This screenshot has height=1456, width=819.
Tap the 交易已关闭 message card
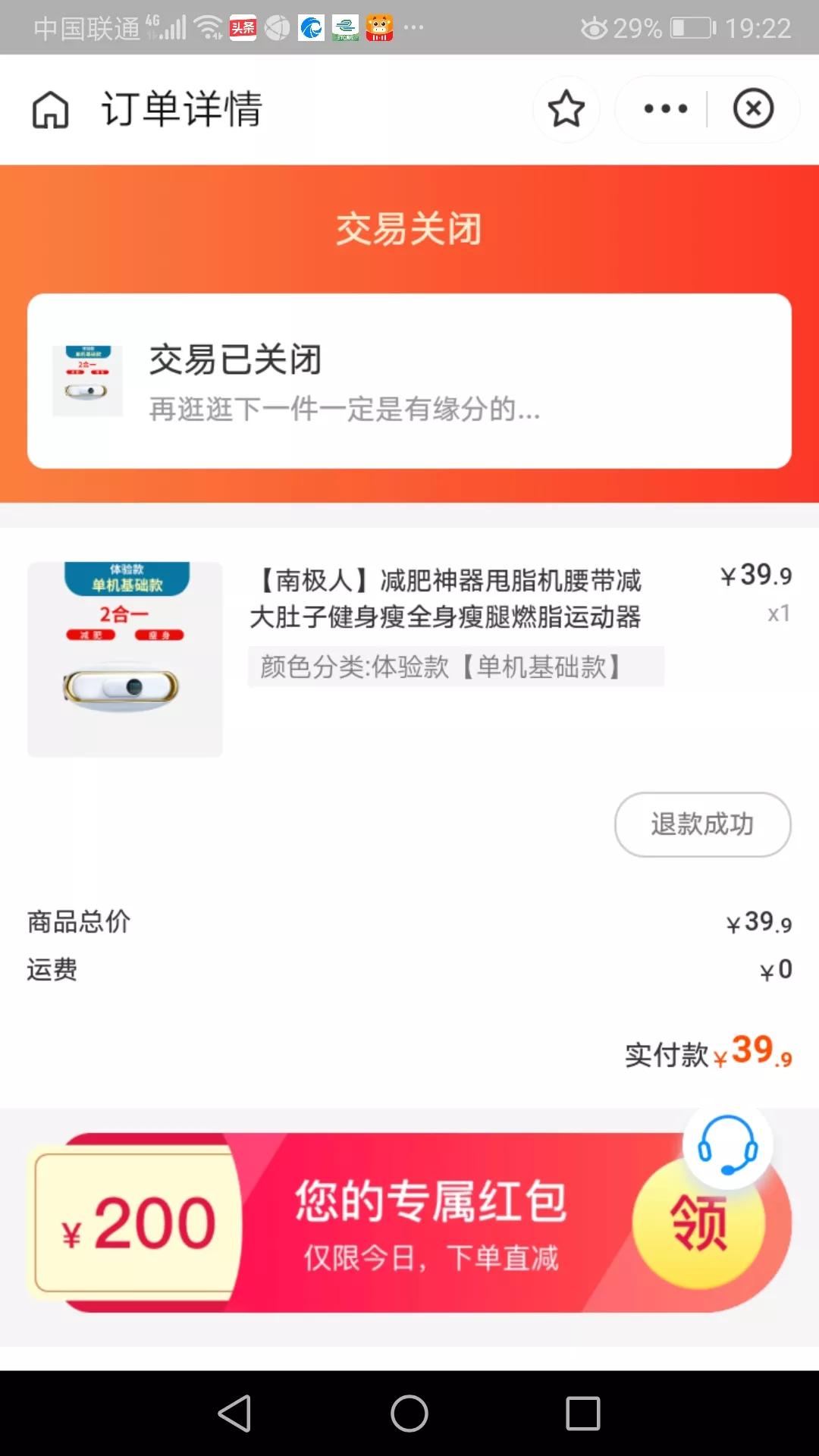[x=409, y=379]
